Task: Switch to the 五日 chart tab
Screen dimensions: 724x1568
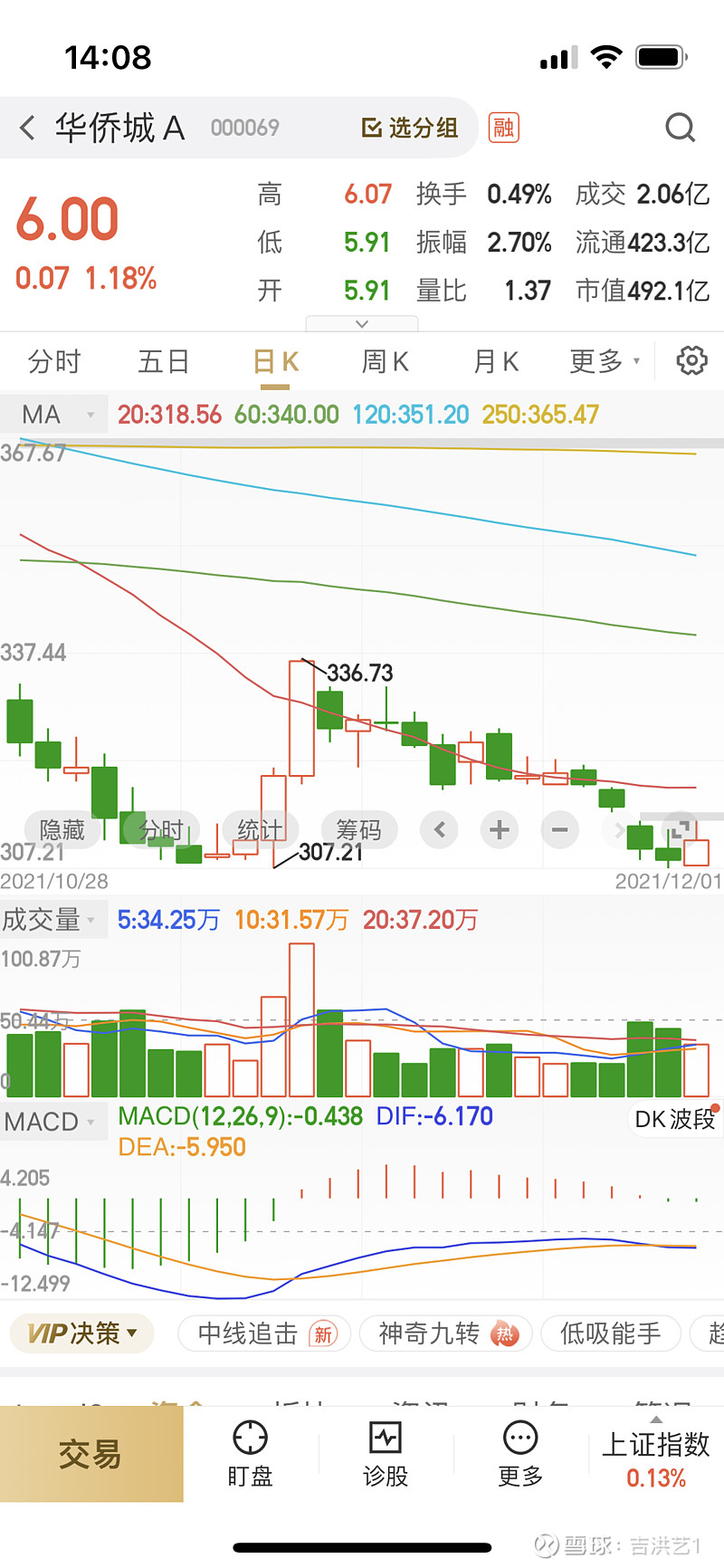Action: pos(164,361)
